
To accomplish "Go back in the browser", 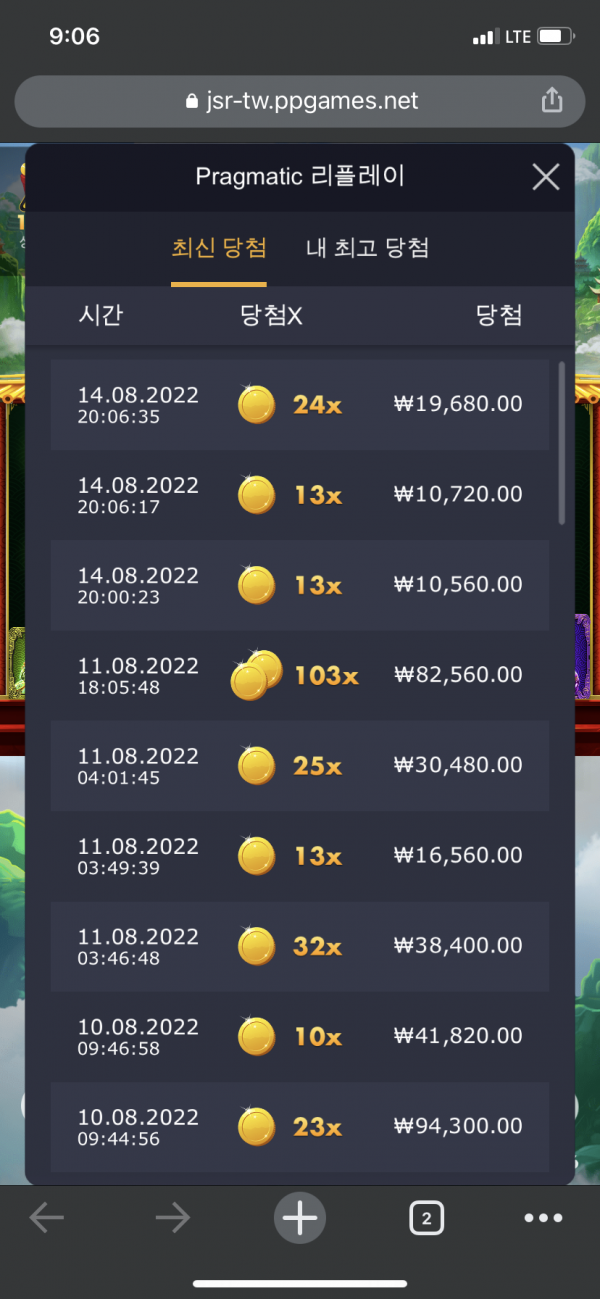I will 47,1217.
